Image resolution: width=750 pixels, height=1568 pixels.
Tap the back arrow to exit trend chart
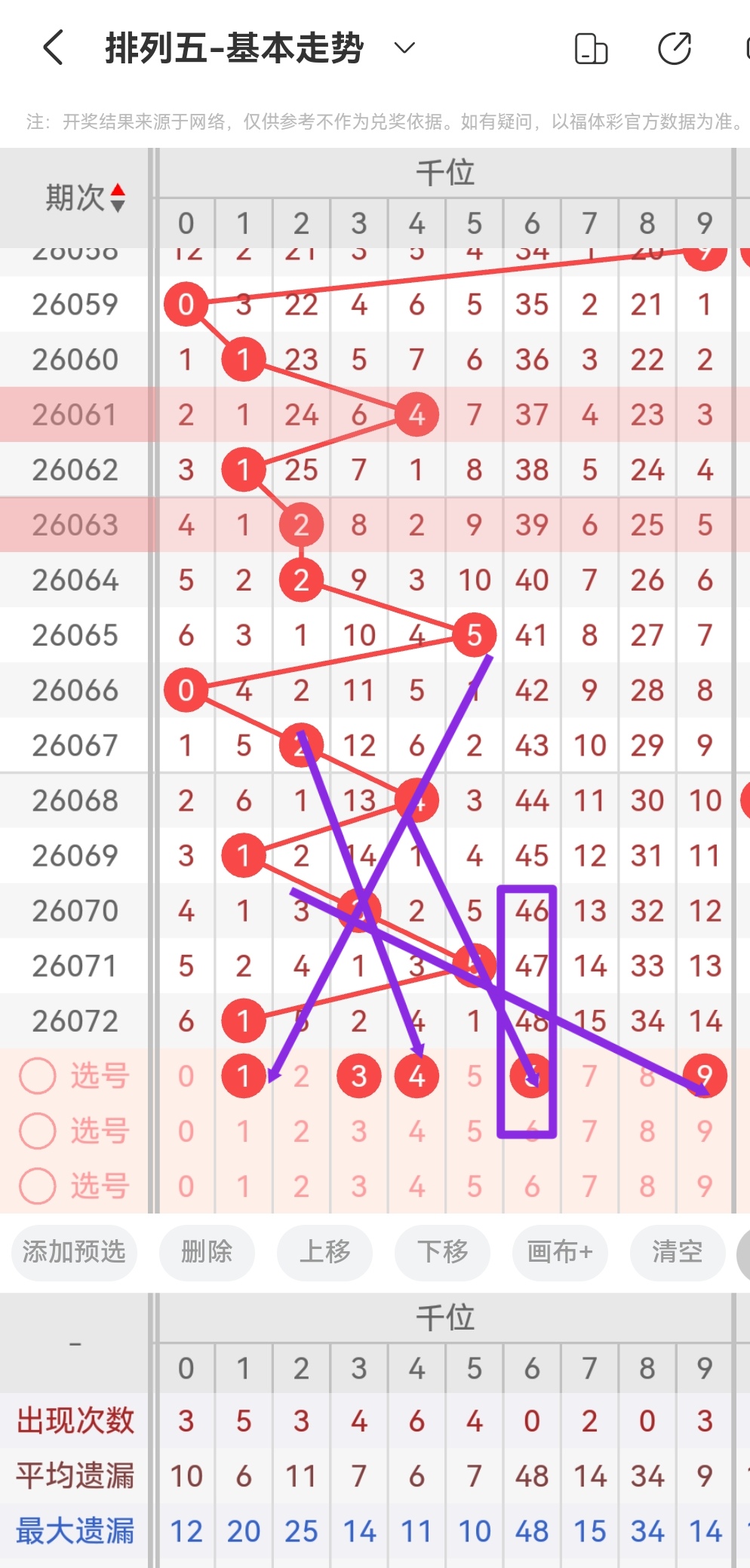point(51,48)
